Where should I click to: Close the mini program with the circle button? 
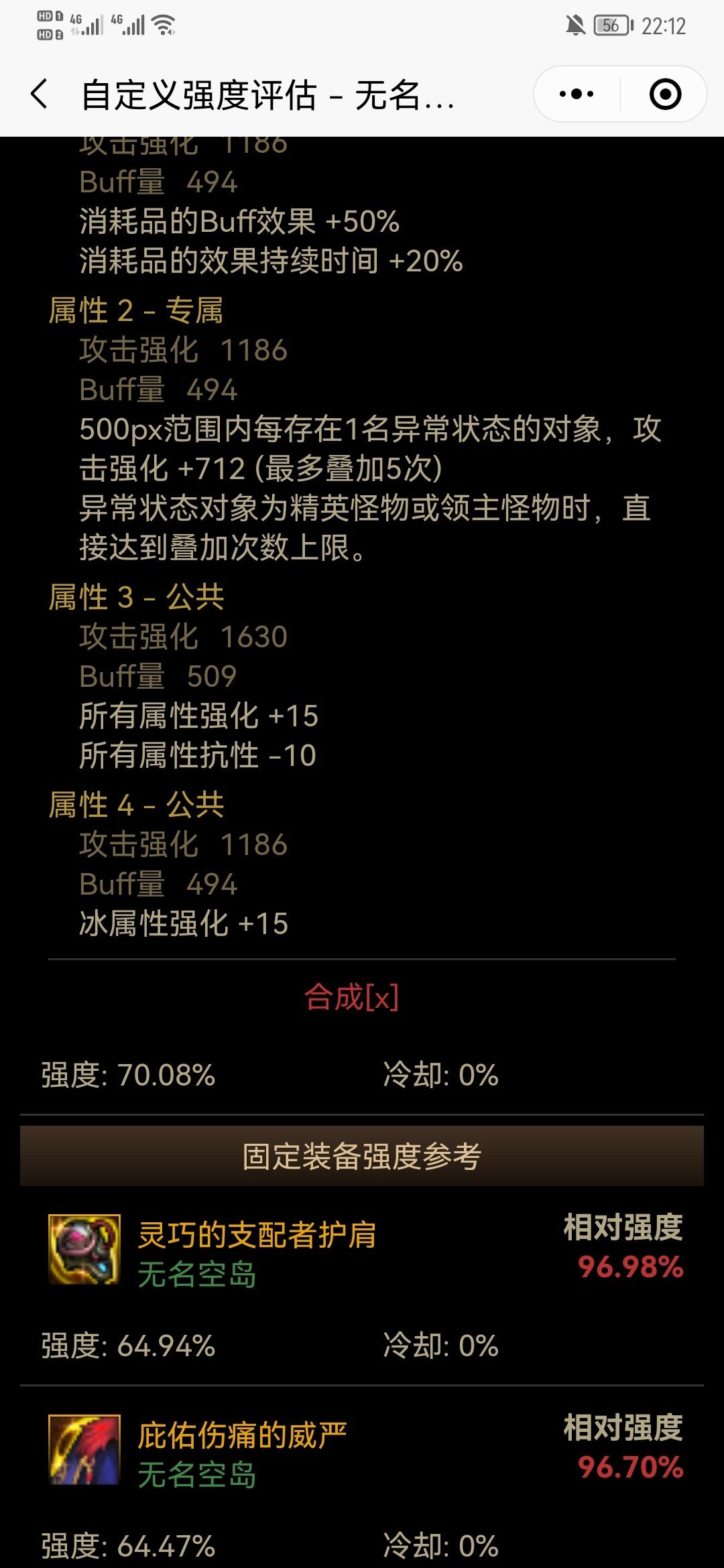(665, 94)
